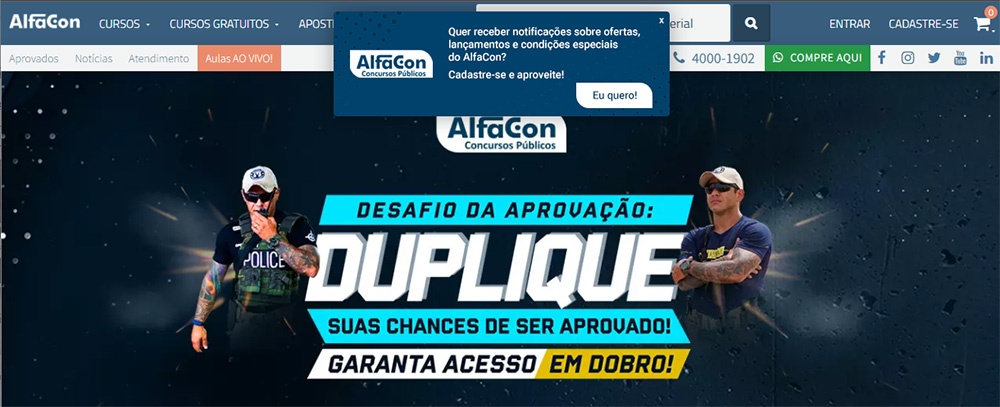
Task: Open the shopping cart
Action: point(982,22)
